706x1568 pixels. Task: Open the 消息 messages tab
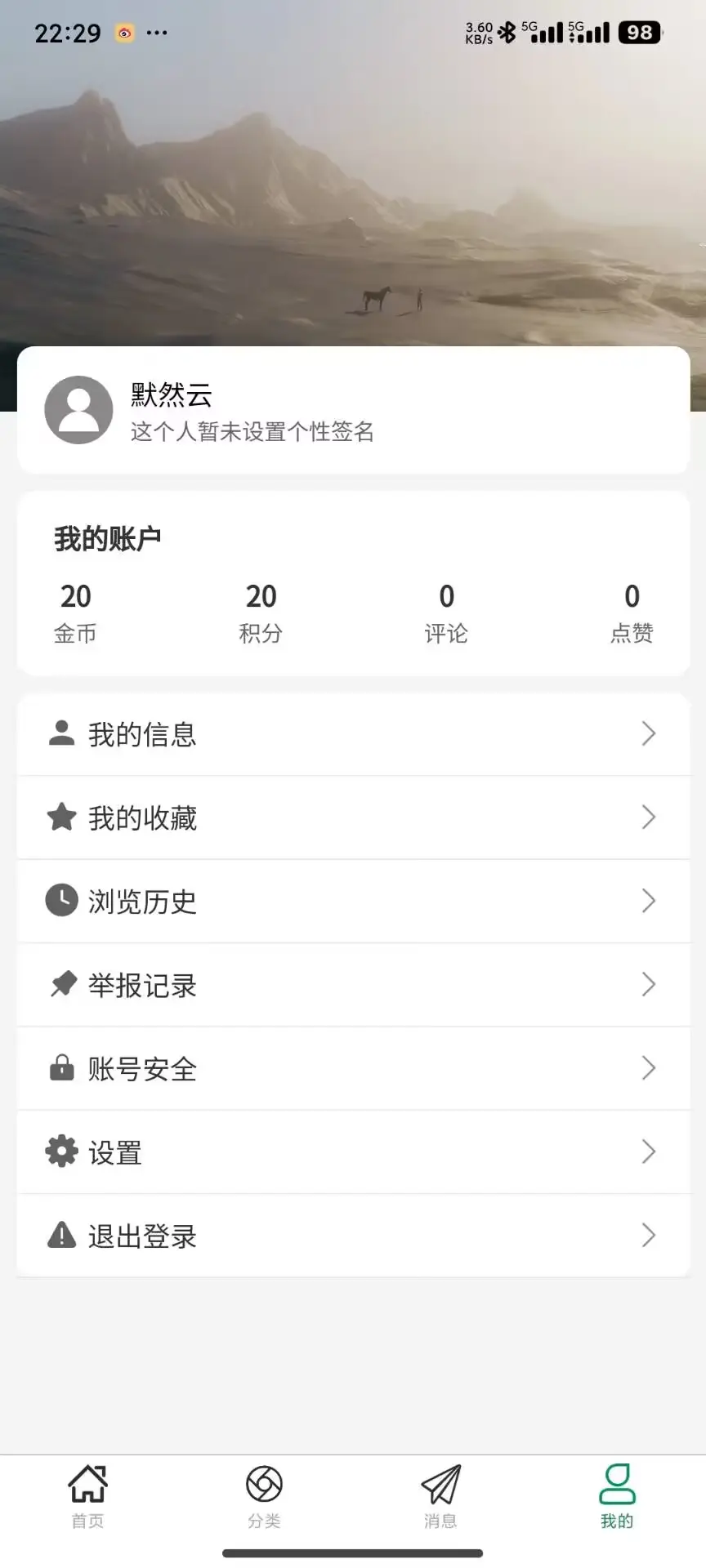click(440, 1496)
